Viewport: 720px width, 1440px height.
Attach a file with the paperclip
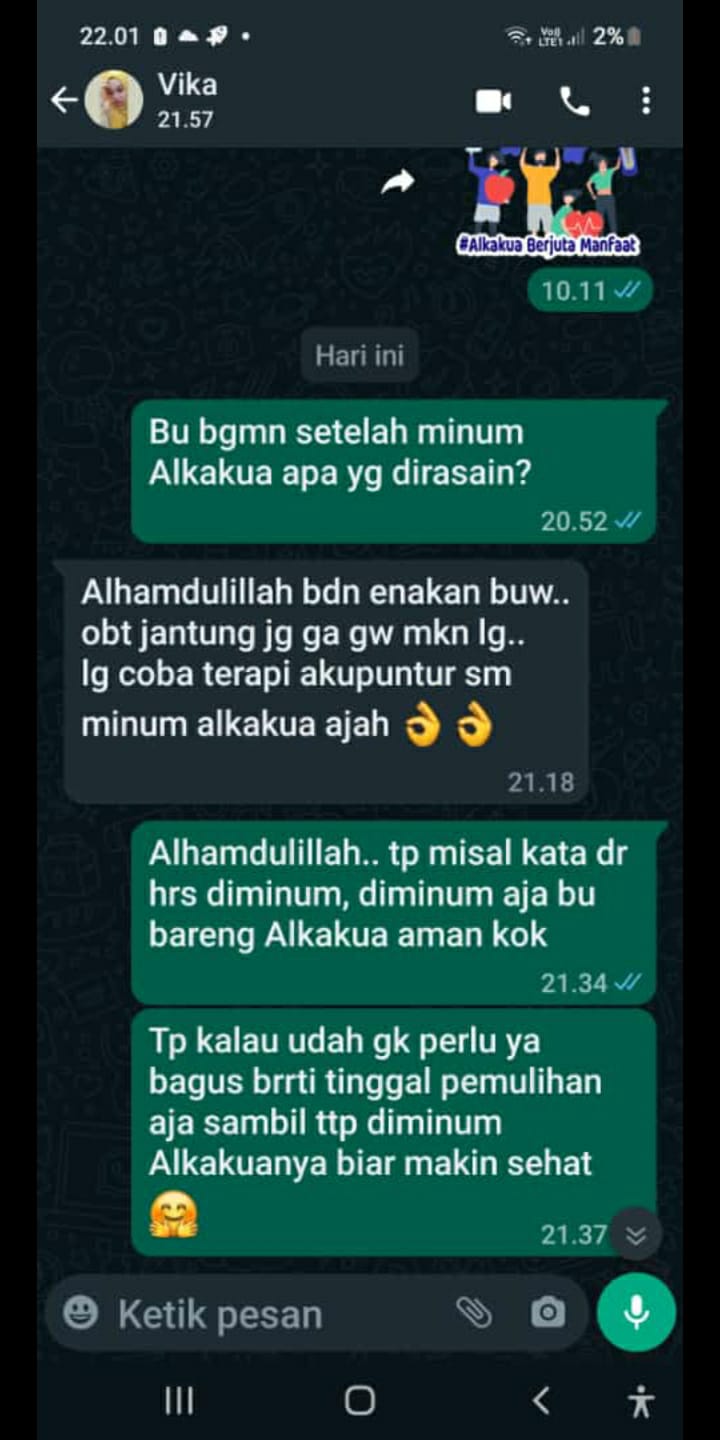[x=474, y=1313]
